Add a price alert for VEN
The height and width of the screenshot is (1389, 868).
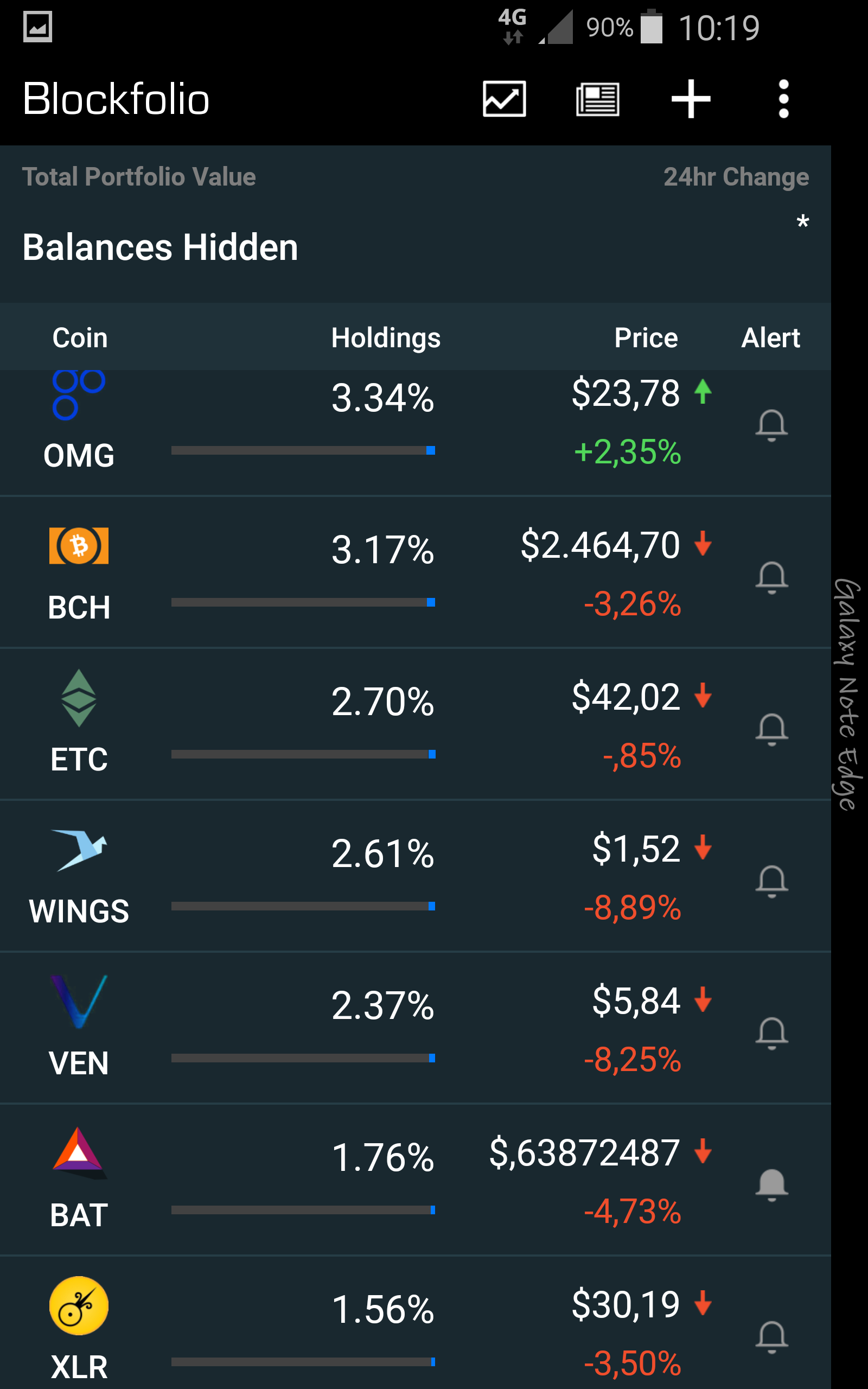[771, 1033]
